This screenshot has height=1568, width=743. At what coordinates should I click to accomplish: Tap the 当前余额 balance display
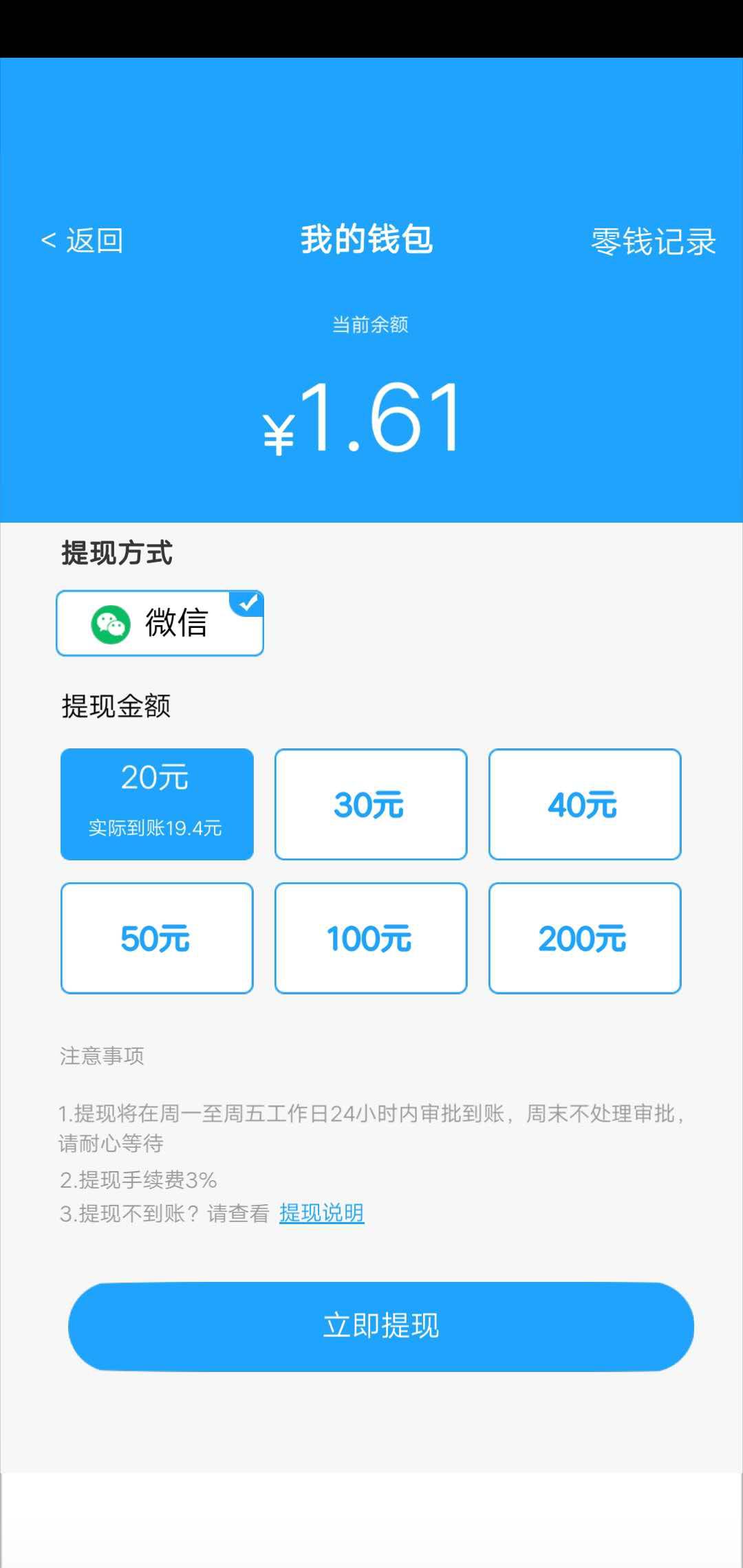click(371, 326)
